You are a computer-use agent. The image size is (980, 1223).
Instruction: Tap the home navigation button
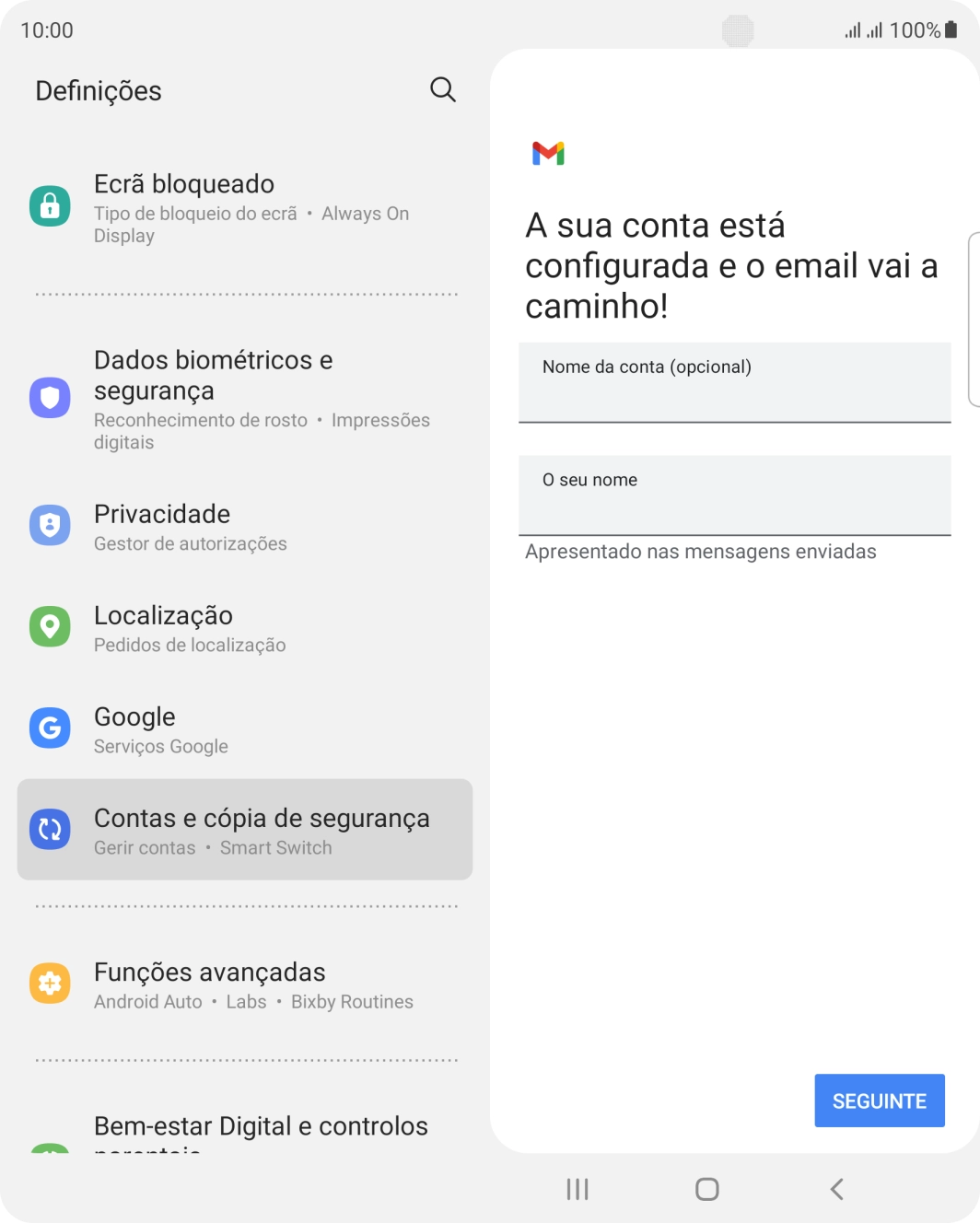706,1189
